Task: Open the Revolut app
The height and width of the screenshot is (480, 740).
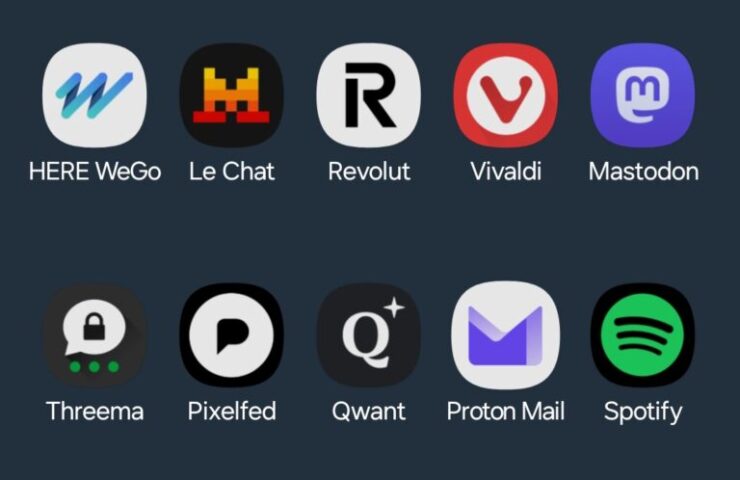Action: click(x=369, y=96)
